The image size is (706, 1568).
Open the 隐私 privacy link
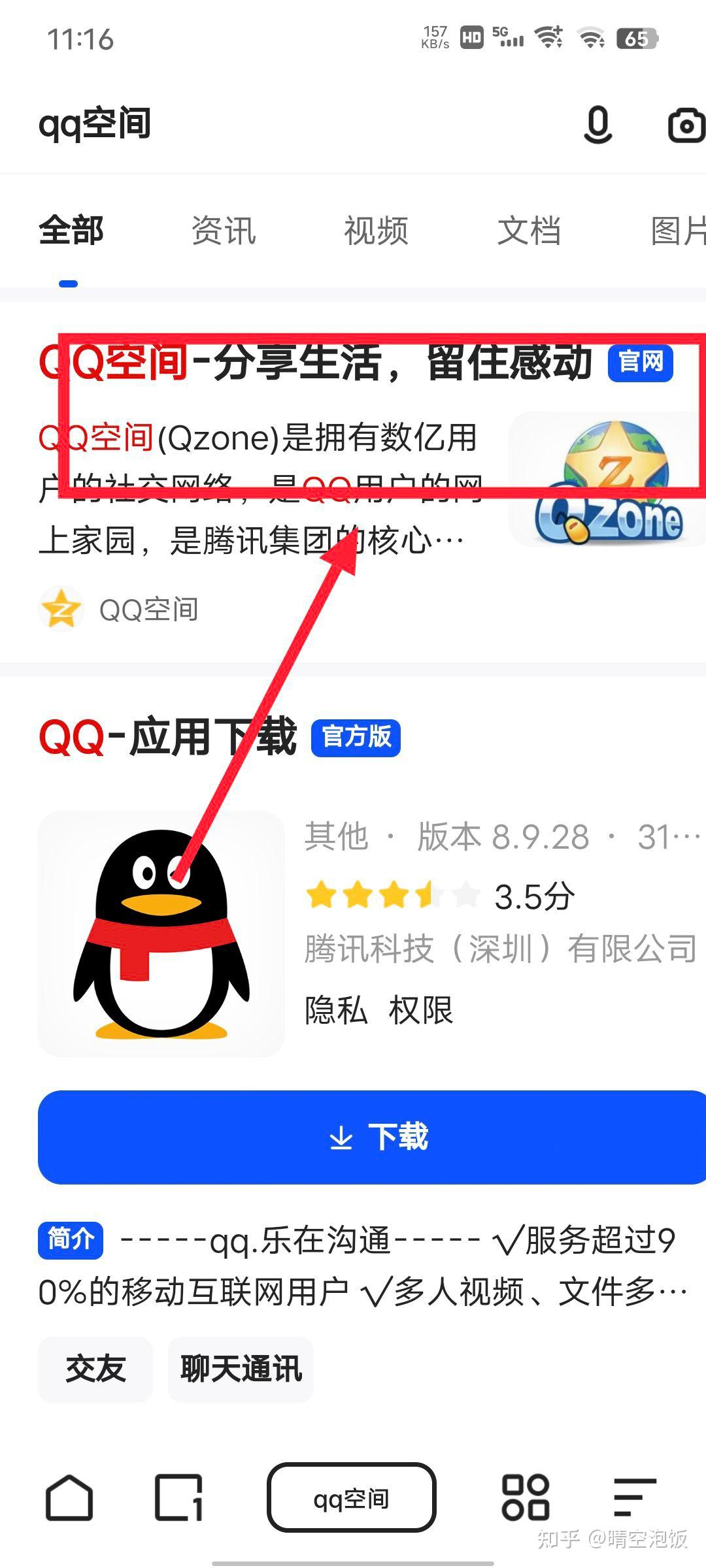click(336, 1010)
